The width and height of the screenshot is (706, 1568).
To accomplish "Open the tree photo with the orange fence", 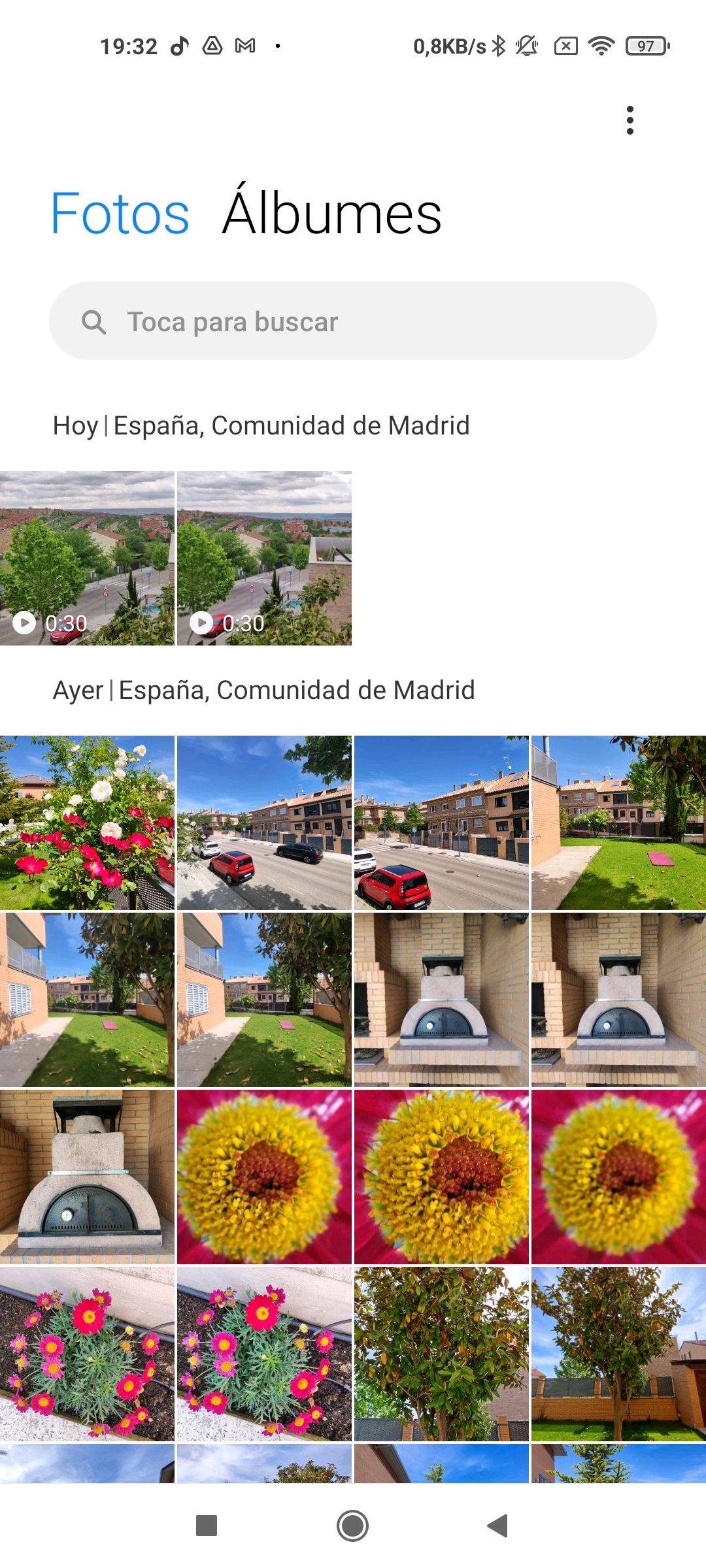I will (618, 1354).
